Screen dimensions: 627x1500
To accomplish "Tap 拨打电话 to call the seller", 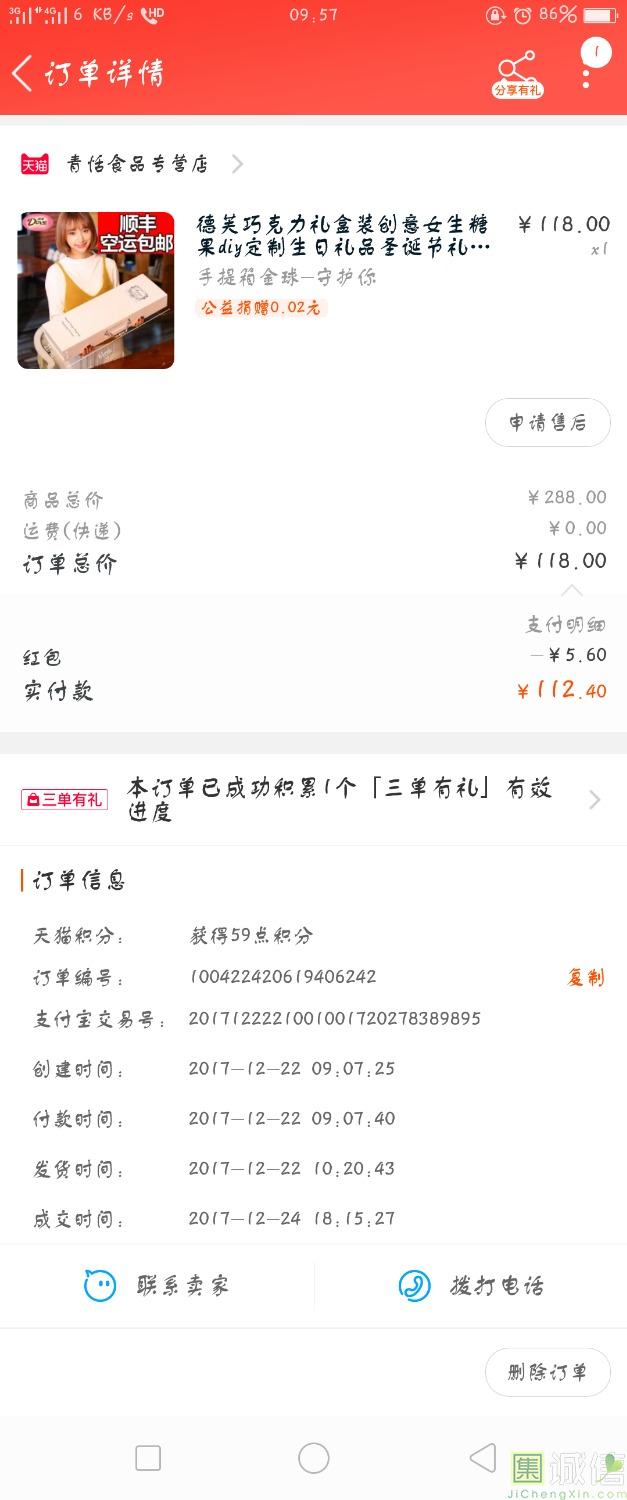I will point(471,1286).
